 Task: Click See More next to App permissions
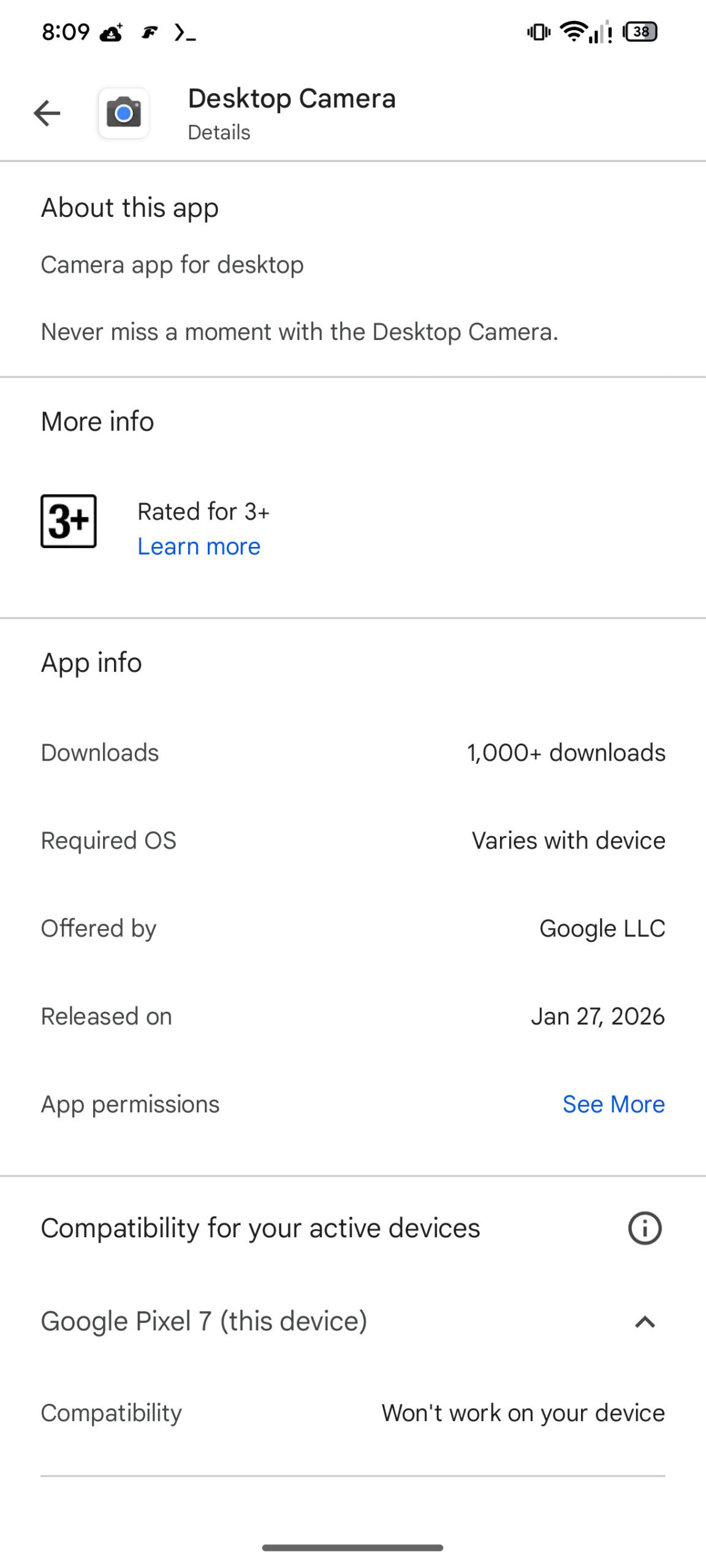[613, 1104]
